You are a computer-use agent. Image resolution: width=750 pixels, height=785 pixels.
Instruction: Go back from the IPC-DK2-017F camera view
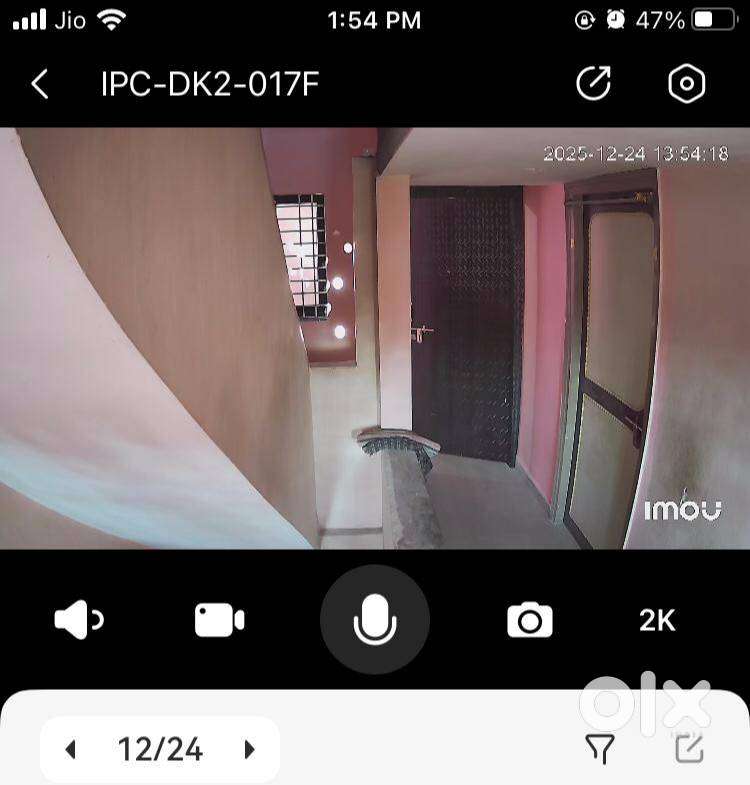coord(40,85)
